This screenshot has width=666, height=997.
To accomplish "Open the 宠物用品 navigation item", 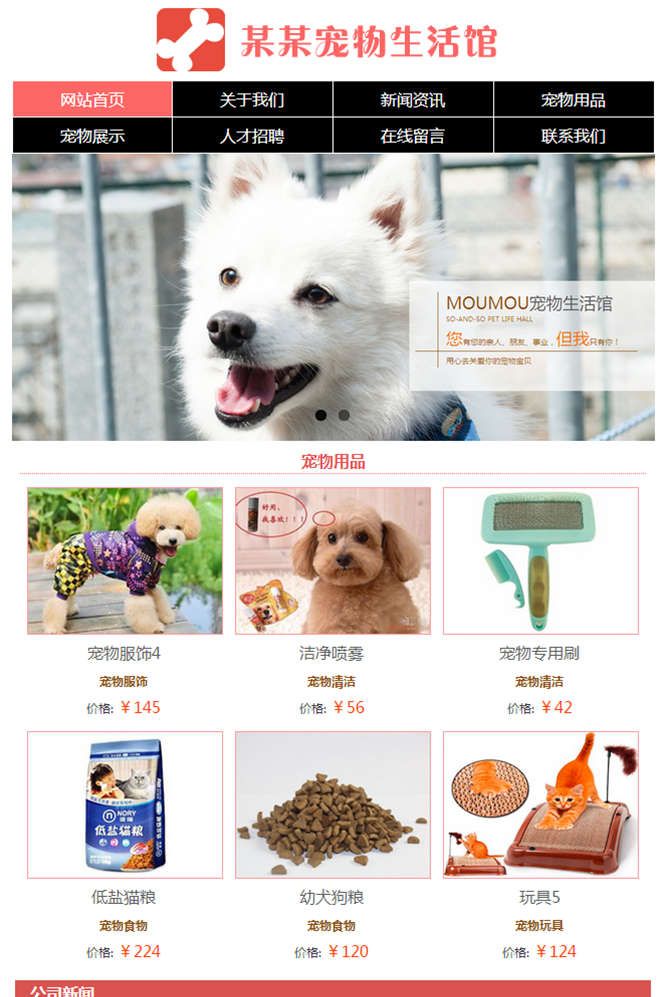I will (x=573, y=100).
